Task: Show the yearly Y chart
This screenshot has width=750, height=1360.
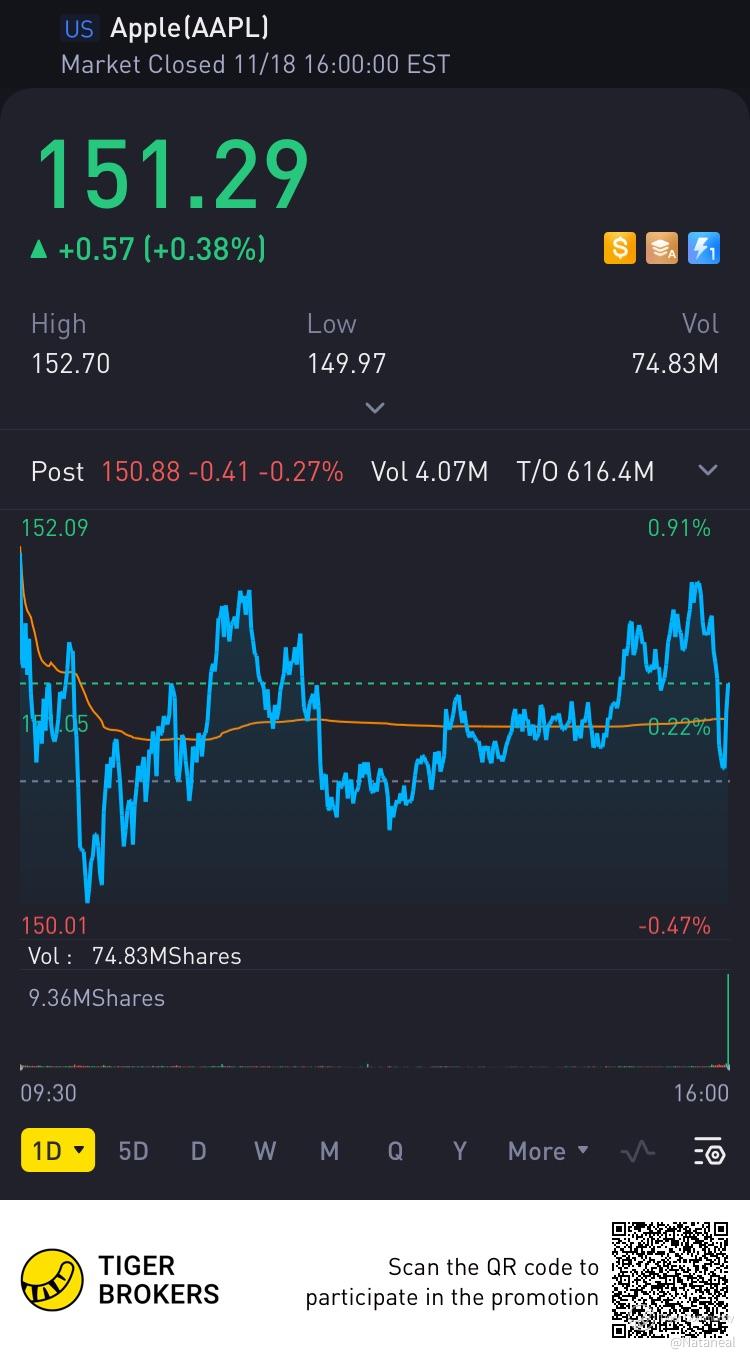Action: [459, 1151]
